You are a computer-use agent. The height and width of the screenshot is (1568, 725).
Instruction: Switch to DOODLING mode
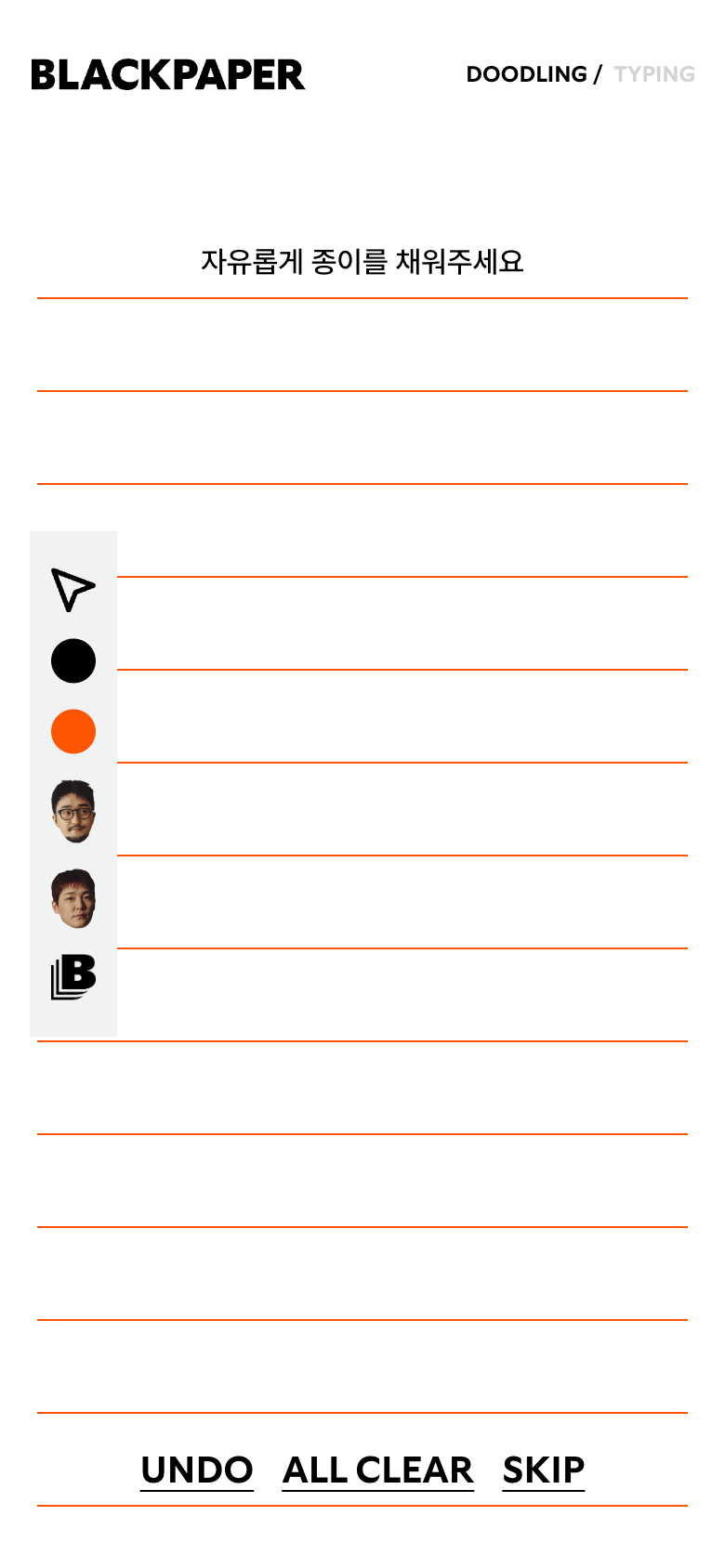[526, 74]
